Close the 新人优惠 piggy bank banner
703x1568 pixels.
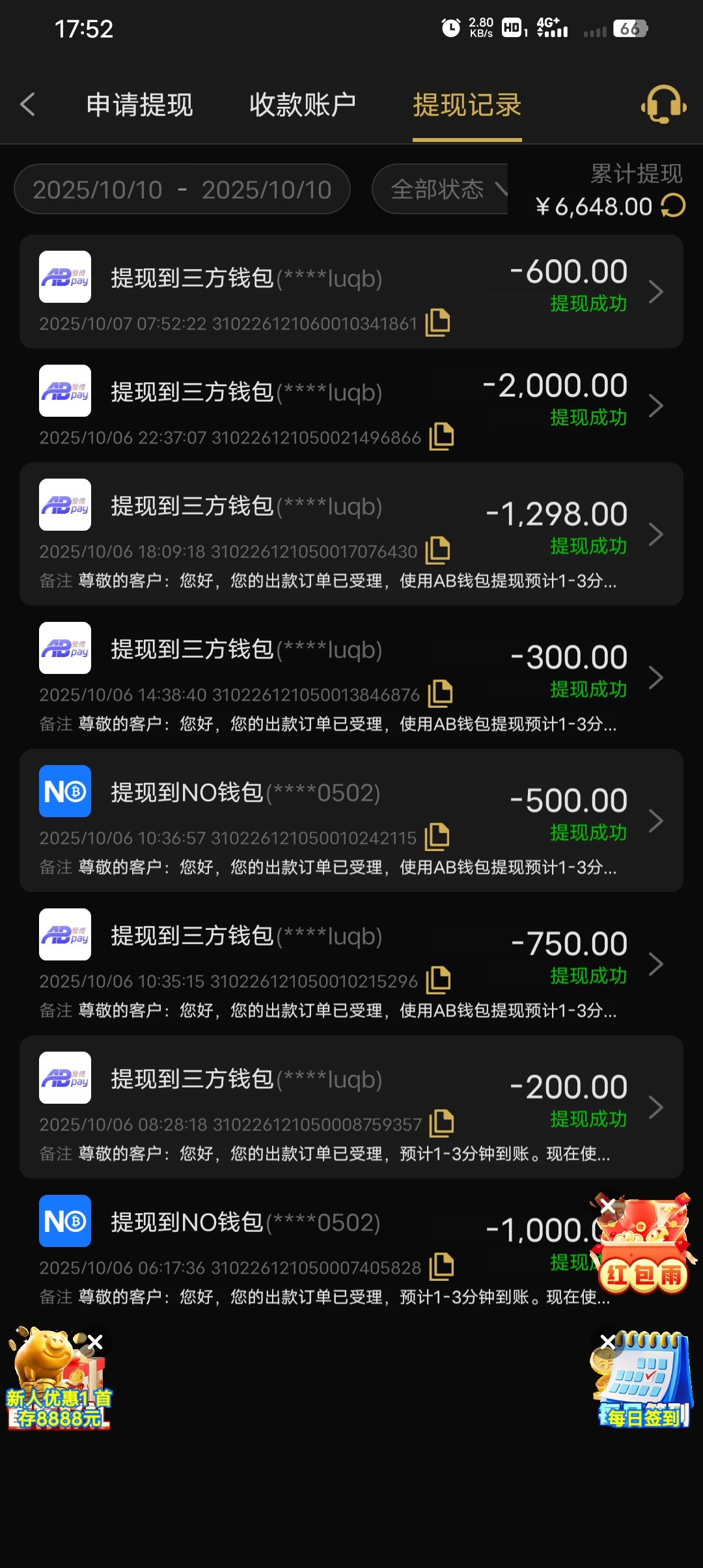pyautogui.click(x=96, y=1342)
